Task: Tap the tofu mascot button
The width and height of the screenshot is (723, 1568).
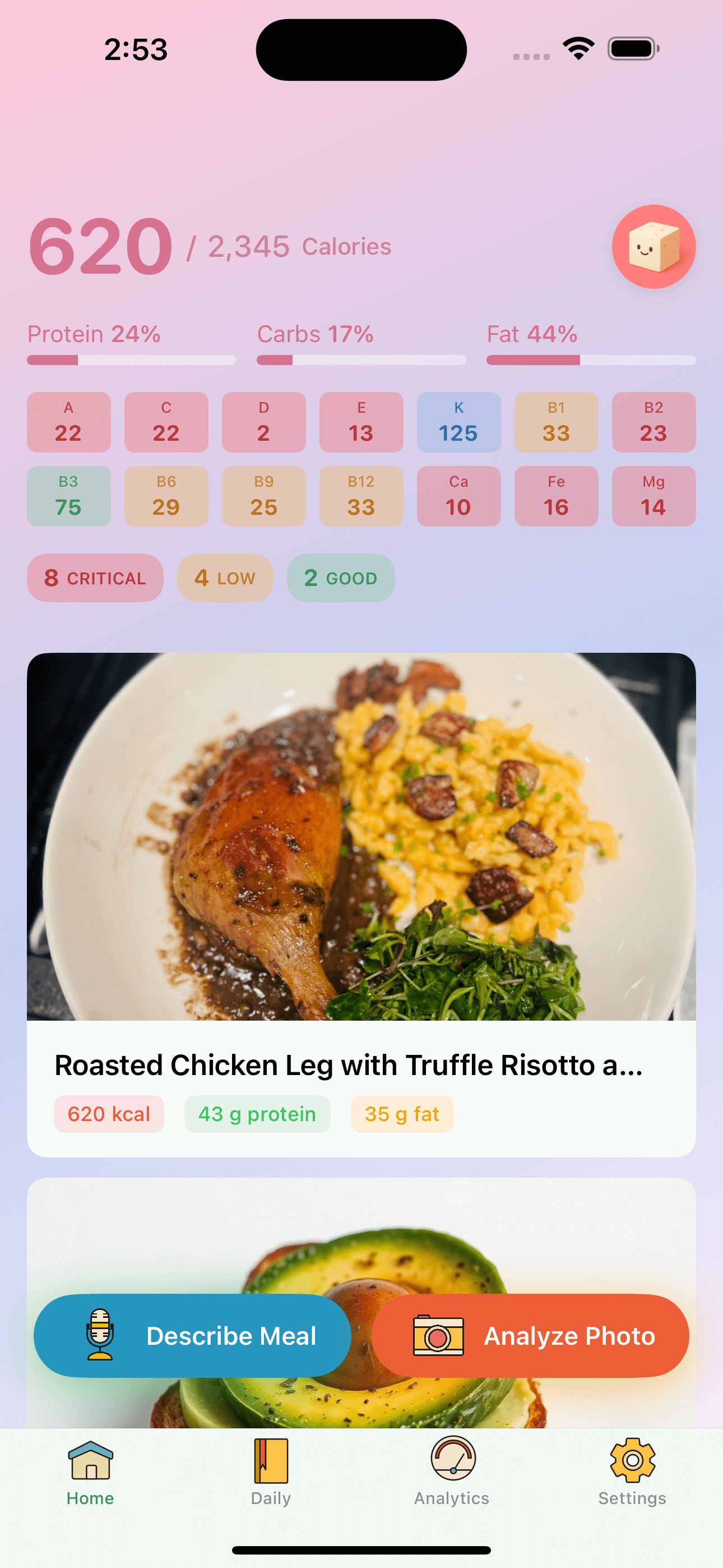Action: coord(653,247)
